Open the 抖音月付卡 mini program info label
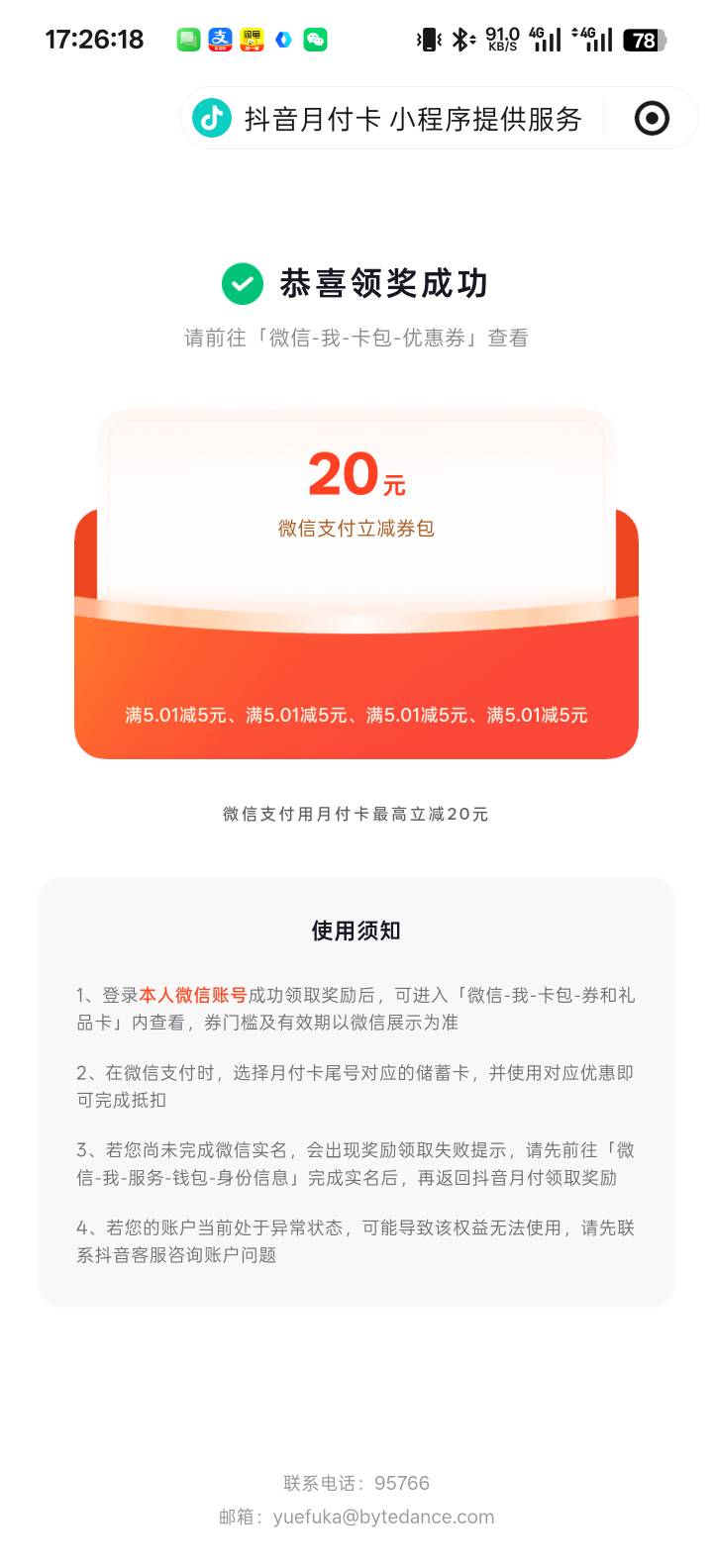 point(387,119)
